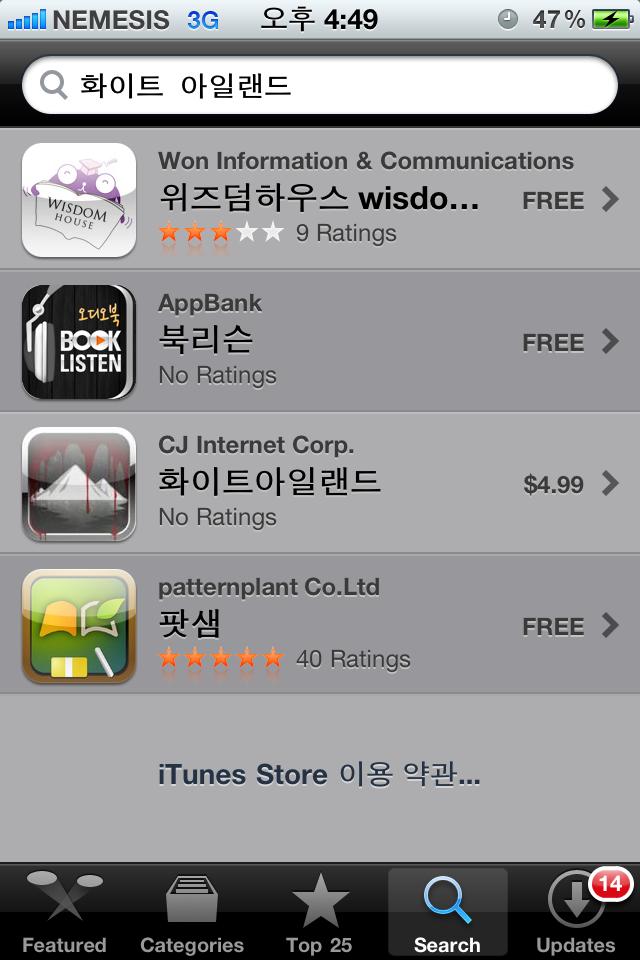Screen dimensions: 640x960
Task: Switch to the Featured tab
Action: pyautogui.click(x=64, y=912)
